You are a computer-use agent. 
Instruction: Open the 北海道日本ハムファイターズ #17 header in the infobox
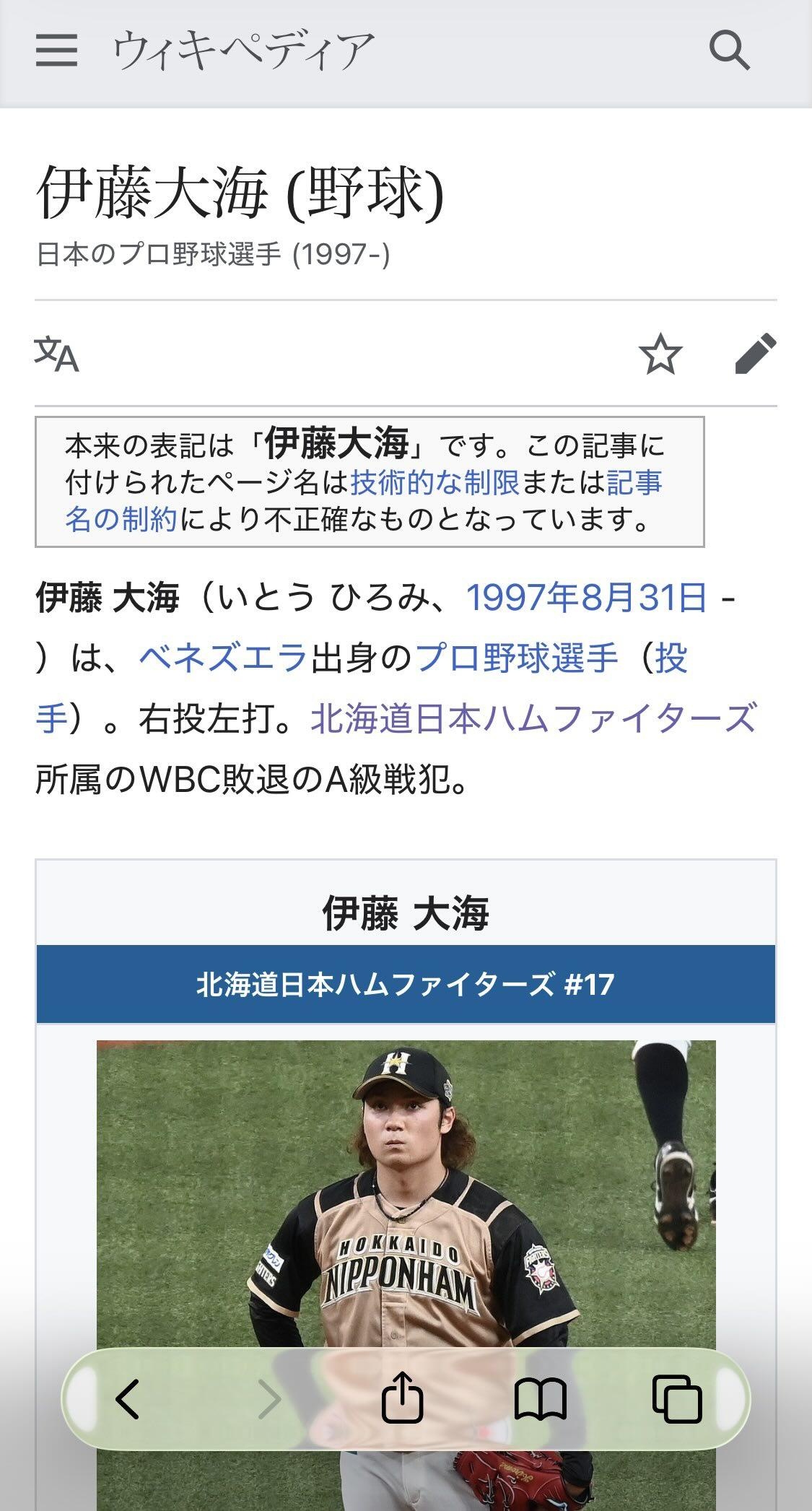click(x=404, y=985)
